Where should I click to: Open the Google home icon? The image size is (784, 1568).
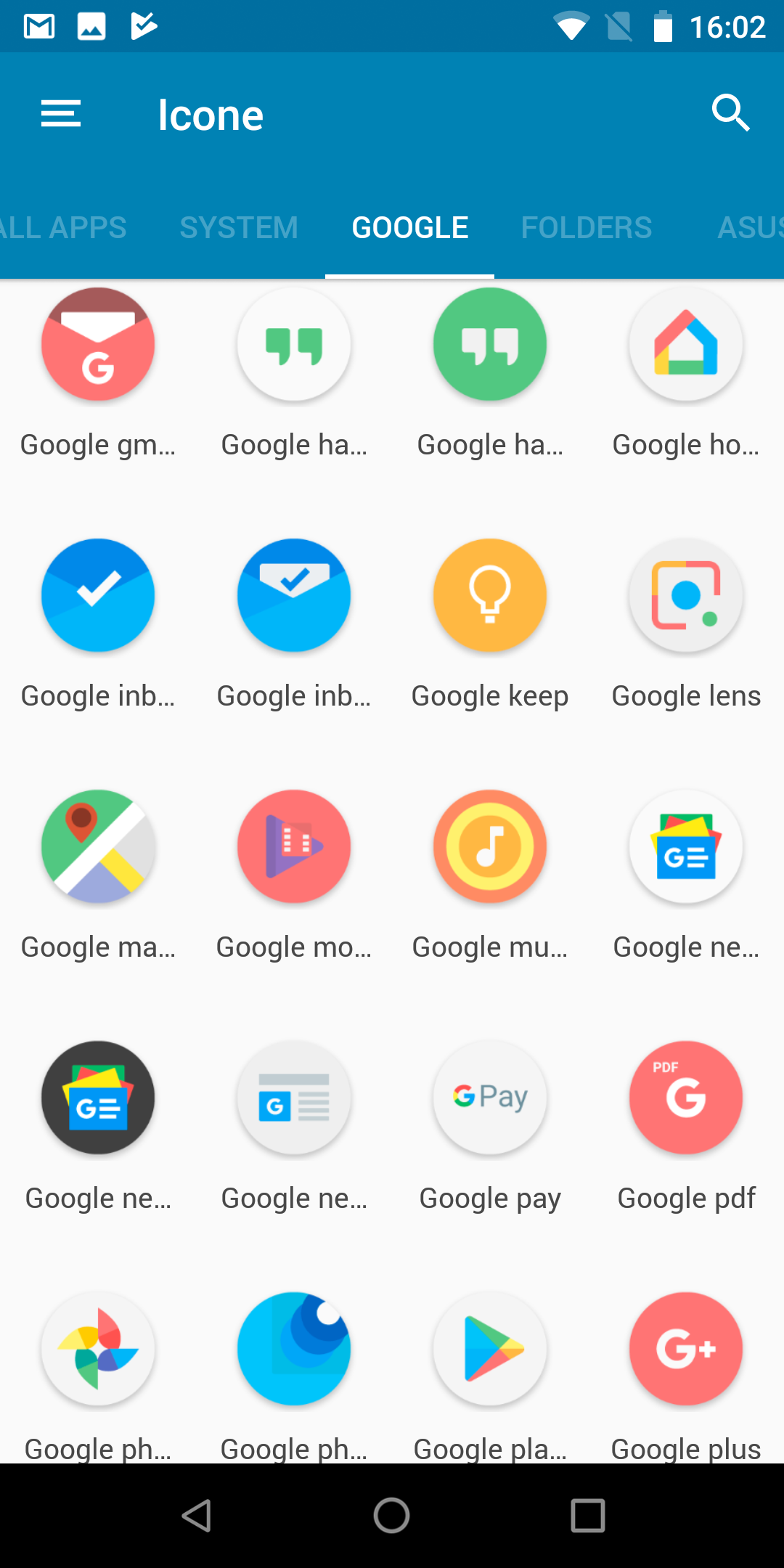click(686, 345)
